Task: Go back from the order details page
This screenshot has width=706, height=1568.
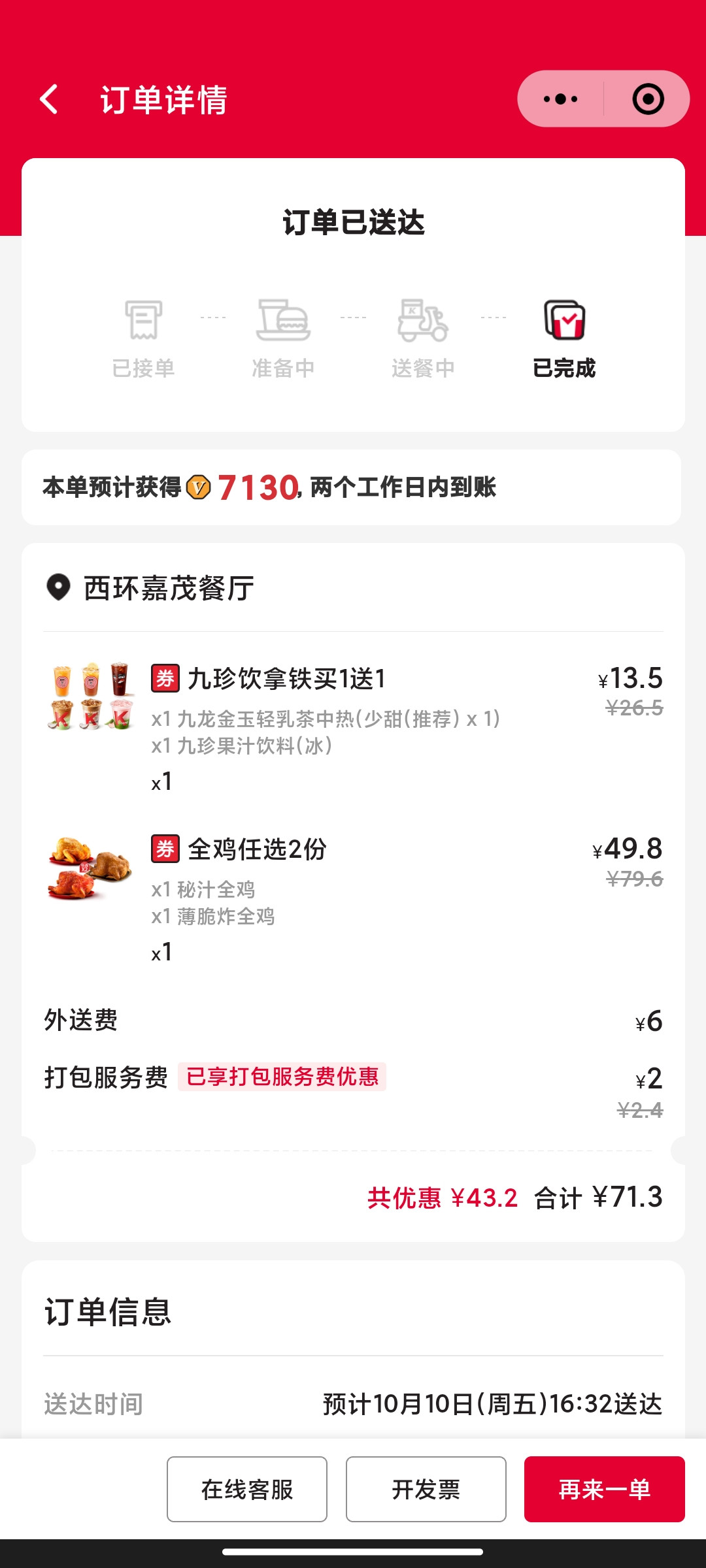Action: pyautogui.click(x=50, y=100)
